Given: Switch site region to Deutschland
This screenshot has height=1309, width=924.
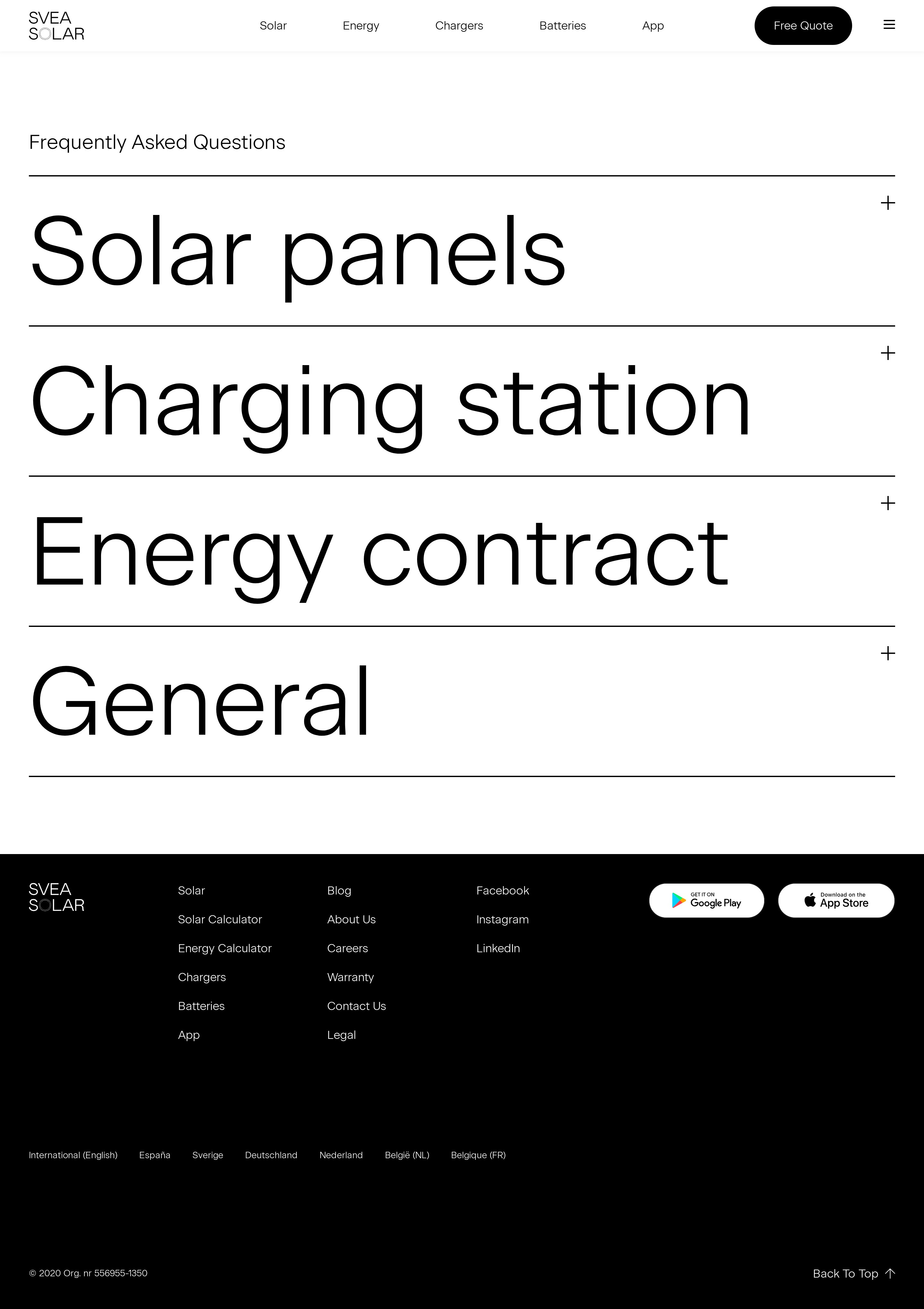Looking at the screenshot, I should click(271, 1155).
